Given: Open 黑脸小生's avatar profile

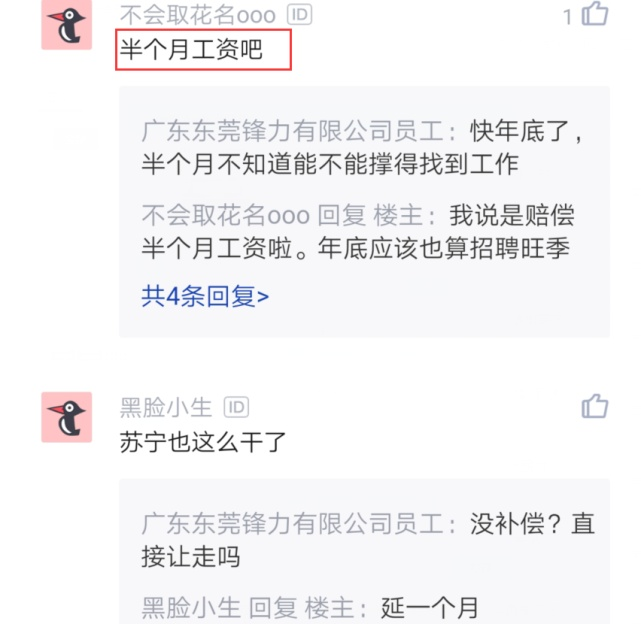Looking at the screenshot, I should click(x=67, y=416).
